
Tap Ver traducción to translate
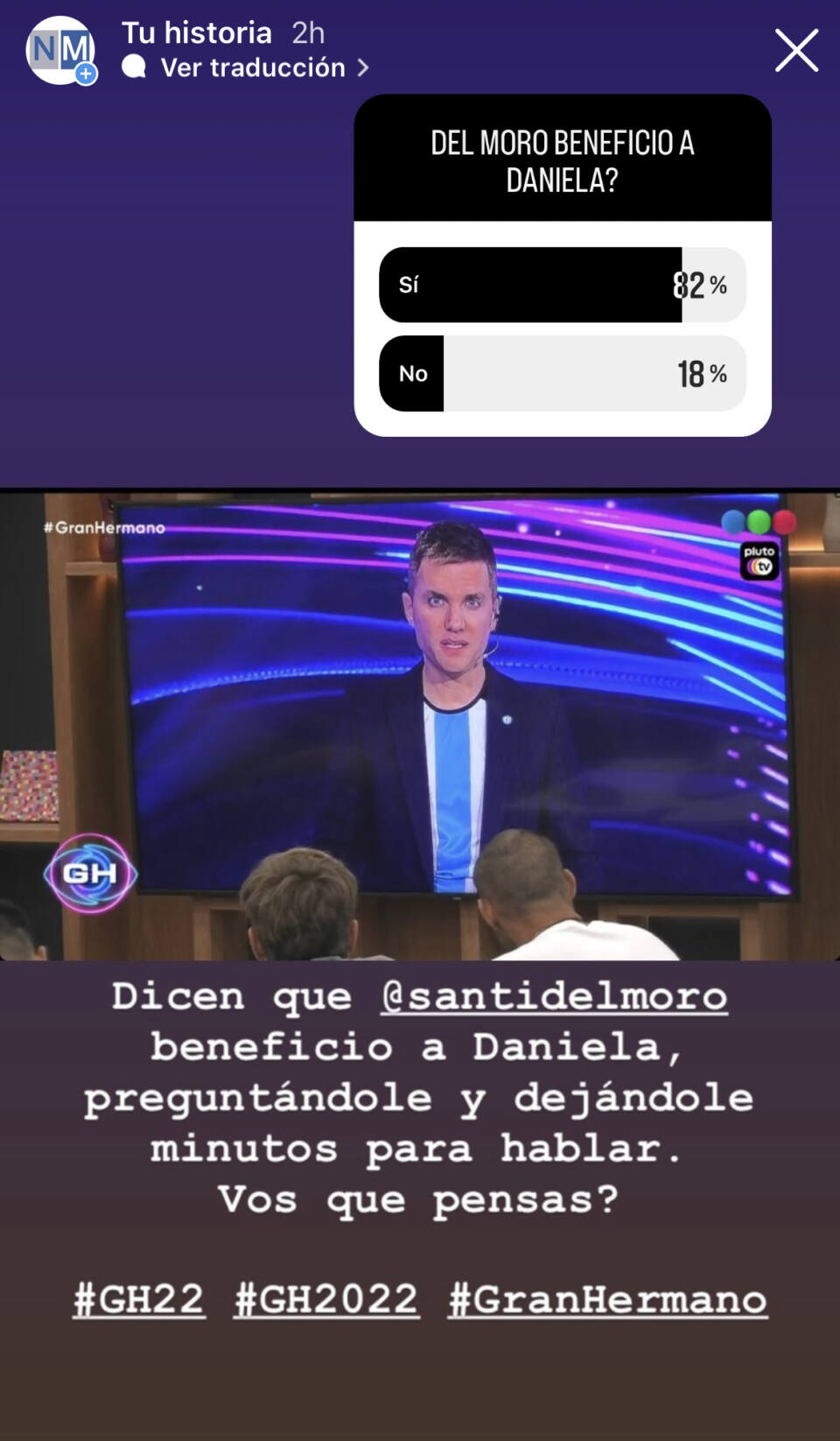click(x=253, y=67)
